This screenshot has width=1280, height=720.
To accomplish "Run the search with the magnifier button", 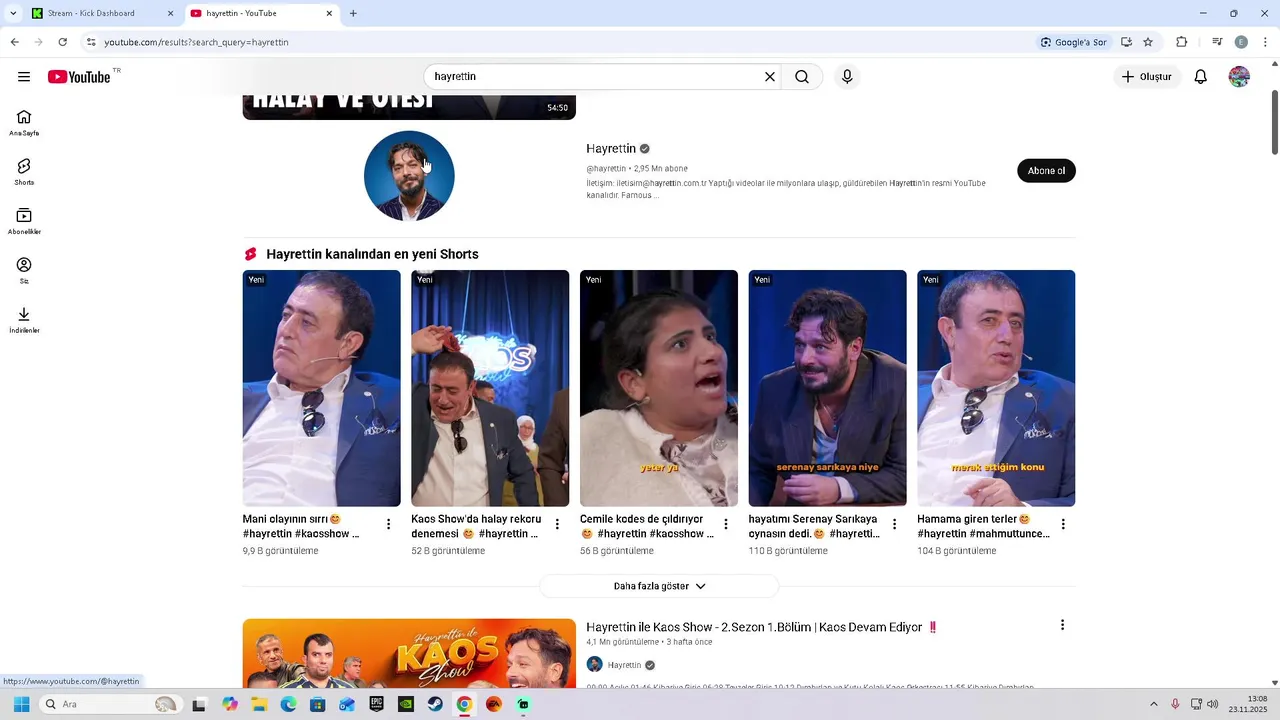I will click(x=802, y=77).
